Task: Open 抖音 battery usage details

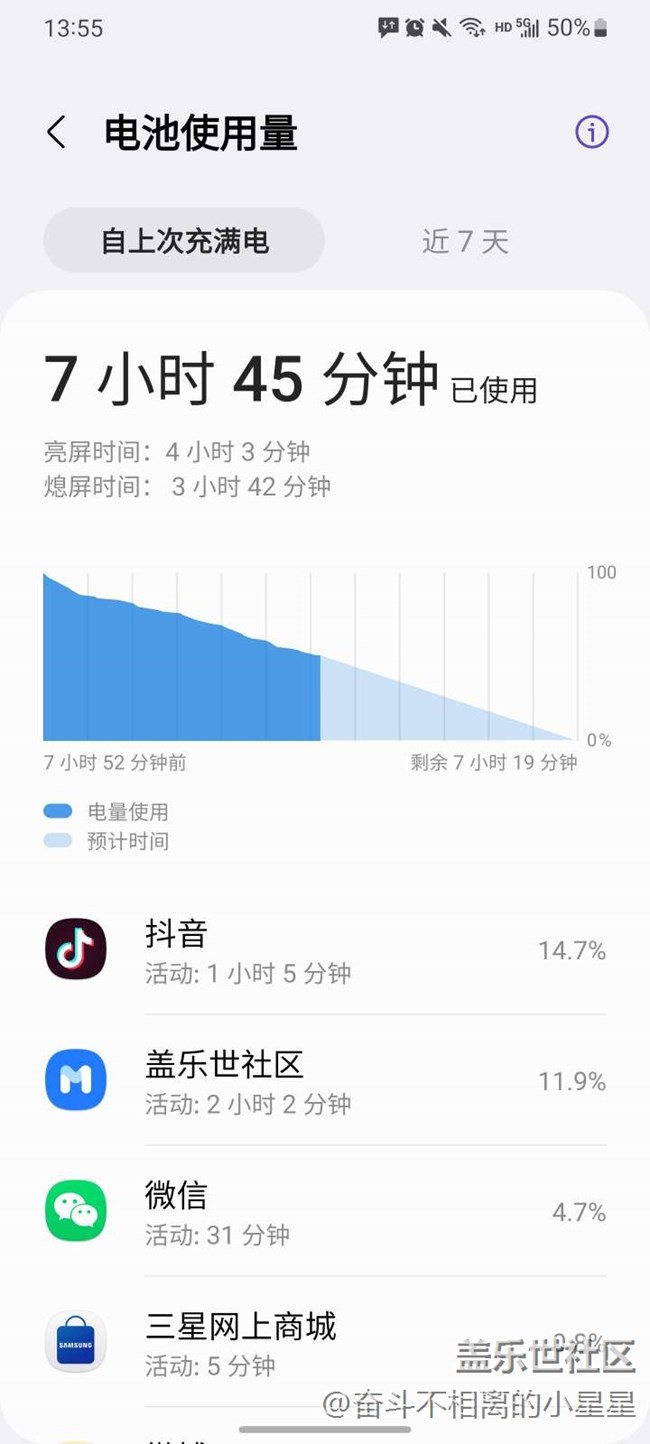Action: point(325,950)
